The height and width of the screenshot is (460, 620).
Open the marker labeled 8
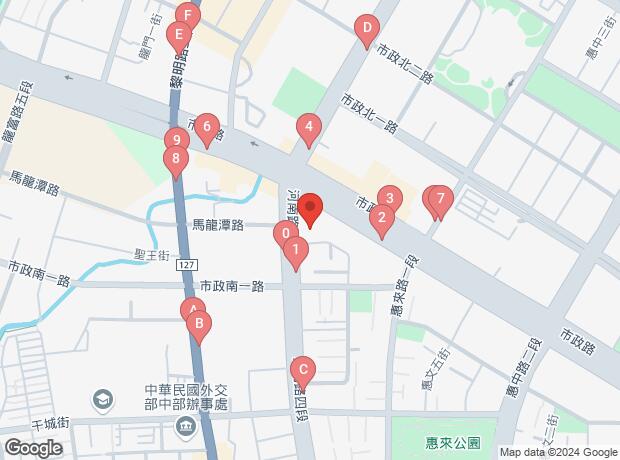(176, 158)
